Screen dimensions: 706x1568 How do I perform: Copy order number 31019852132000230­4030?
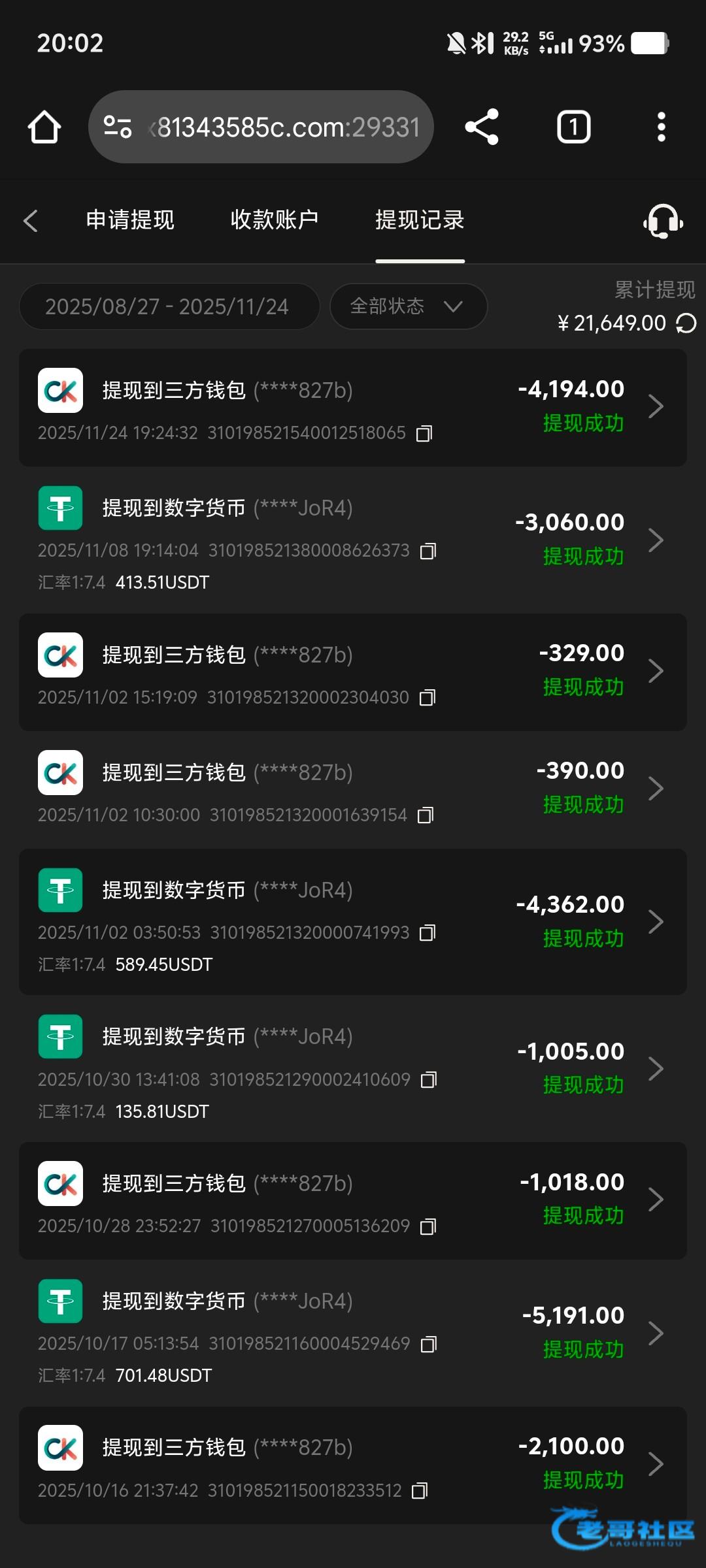click(428, 698)
